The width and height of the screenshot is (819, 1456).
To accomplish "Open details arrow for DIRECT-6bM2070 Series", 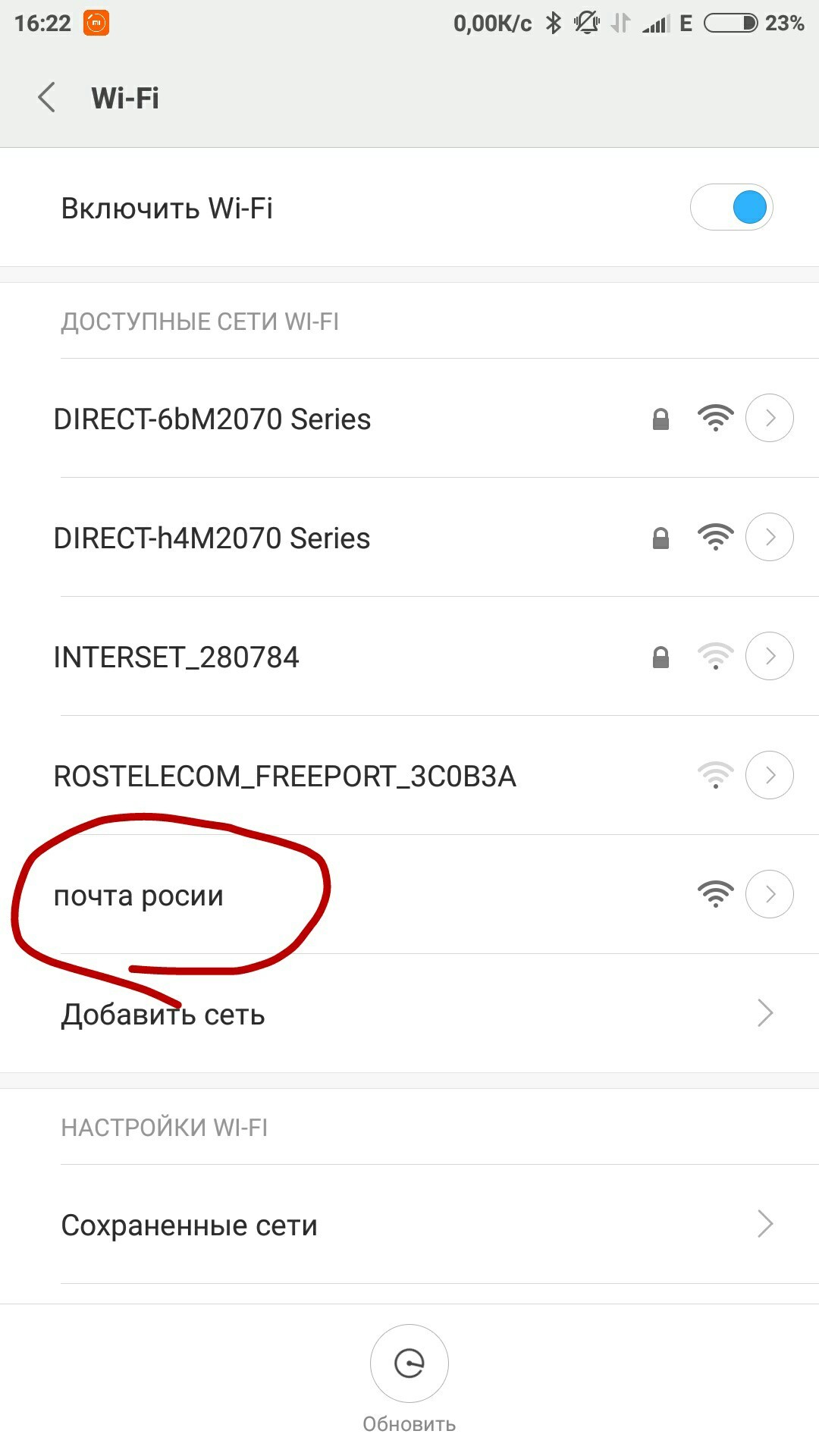I will (x=769, y=418).
